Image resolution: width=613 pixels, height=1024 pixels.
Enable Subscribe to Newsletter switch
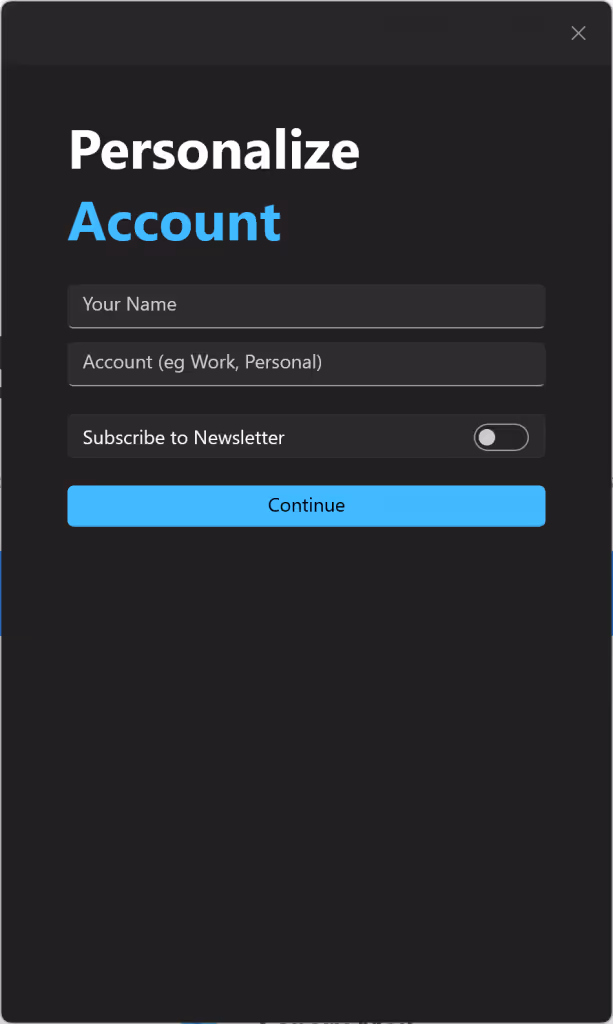pyautogui.click(x=501, y=438)
